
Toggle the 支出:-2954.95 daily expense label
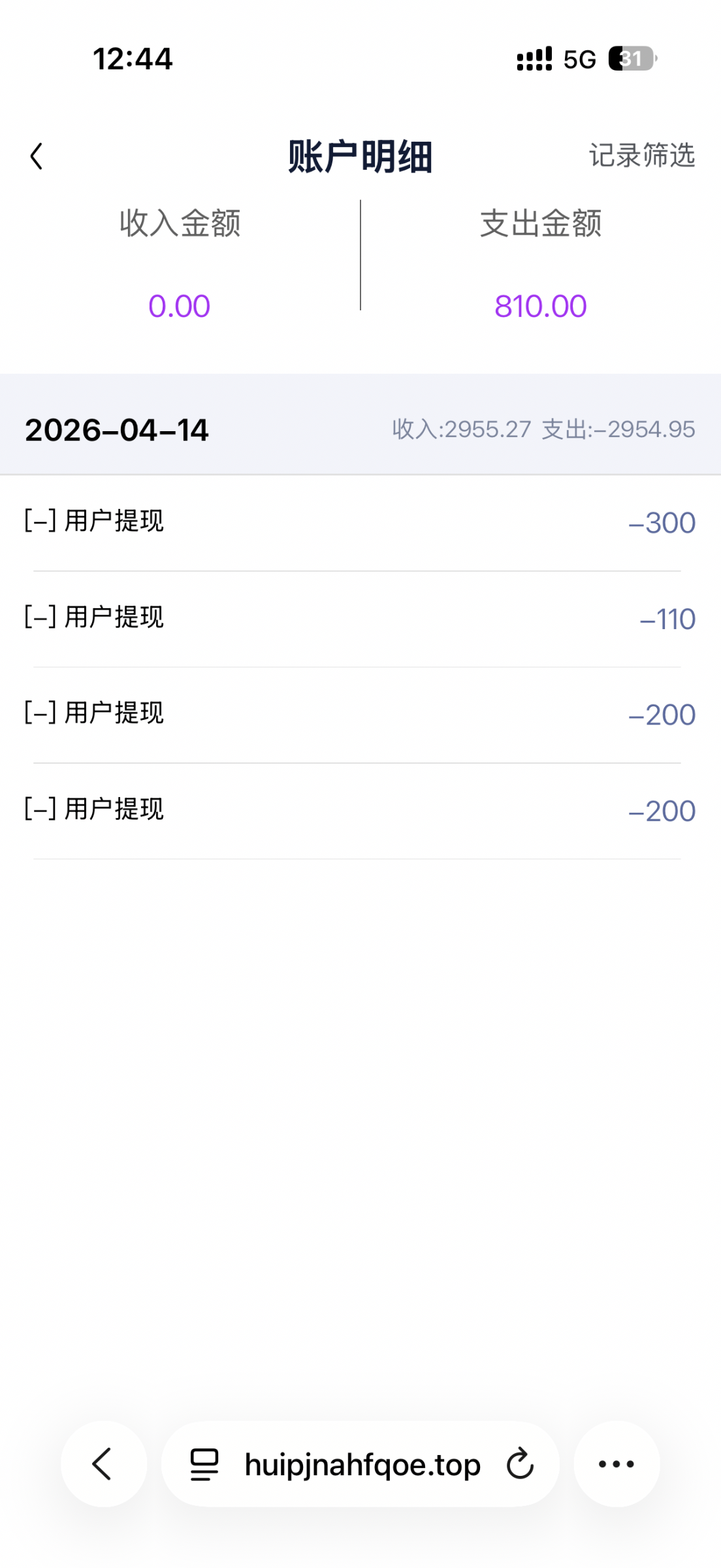pyautogui.click(x=618, y=431)
